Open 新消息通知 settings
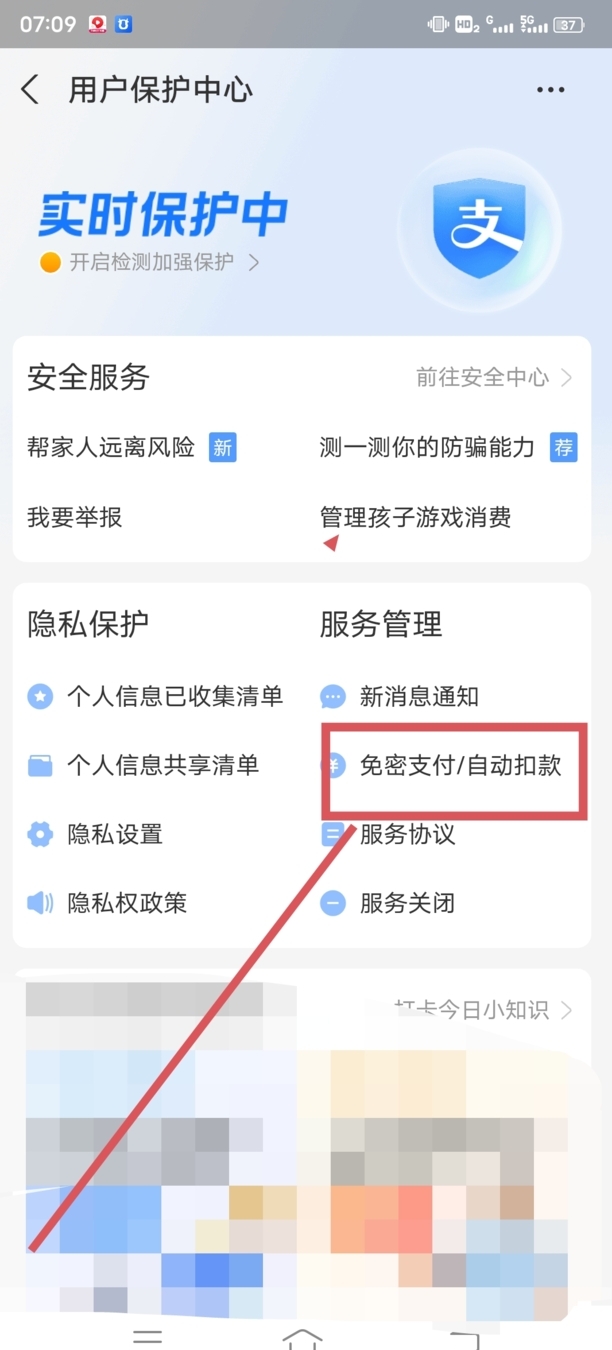Viewport: 612px width, 1350px height. coord(418,697)
